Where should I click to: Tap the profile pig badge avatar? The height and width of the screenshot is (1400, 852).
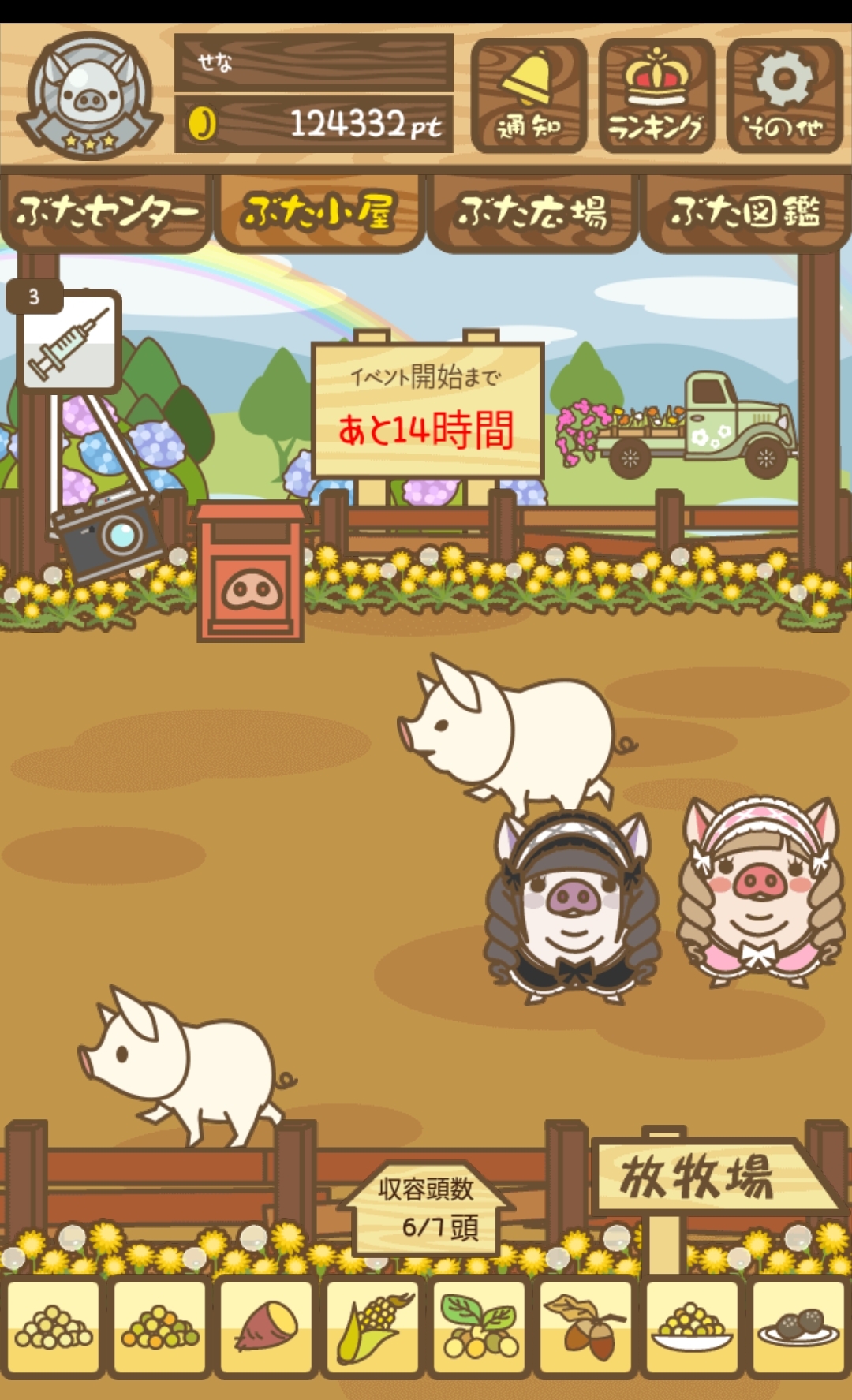(89, 95)
